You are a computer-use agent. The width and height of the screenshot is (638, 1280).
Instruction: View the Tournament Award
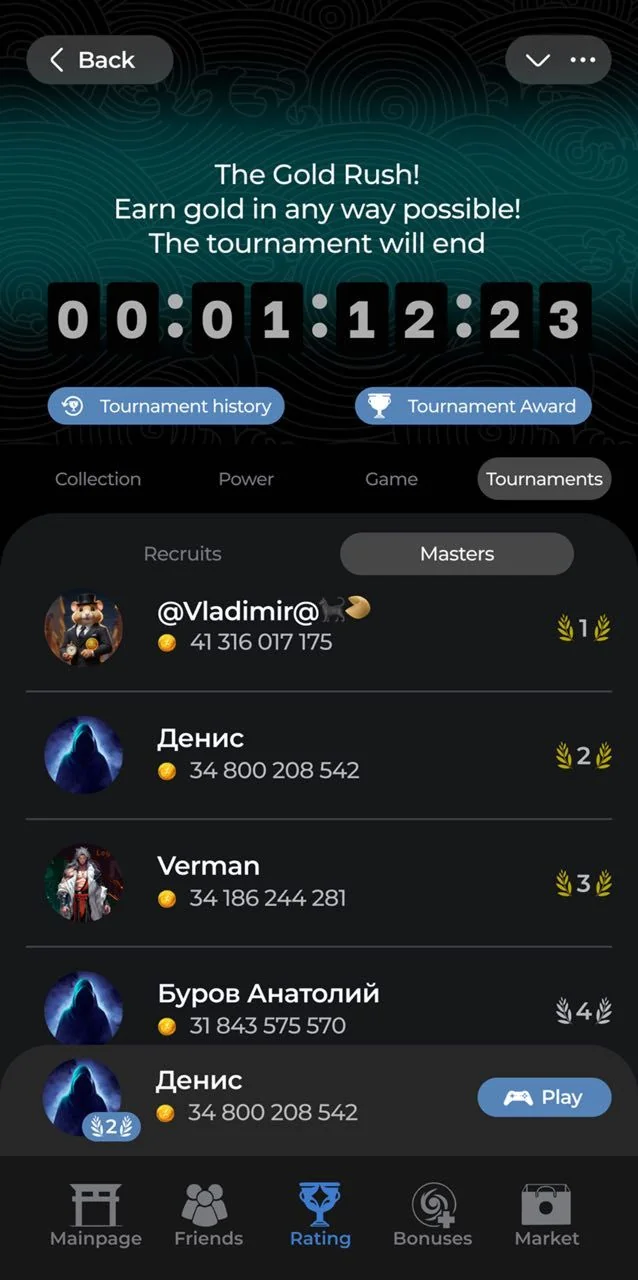coord(473,406)
